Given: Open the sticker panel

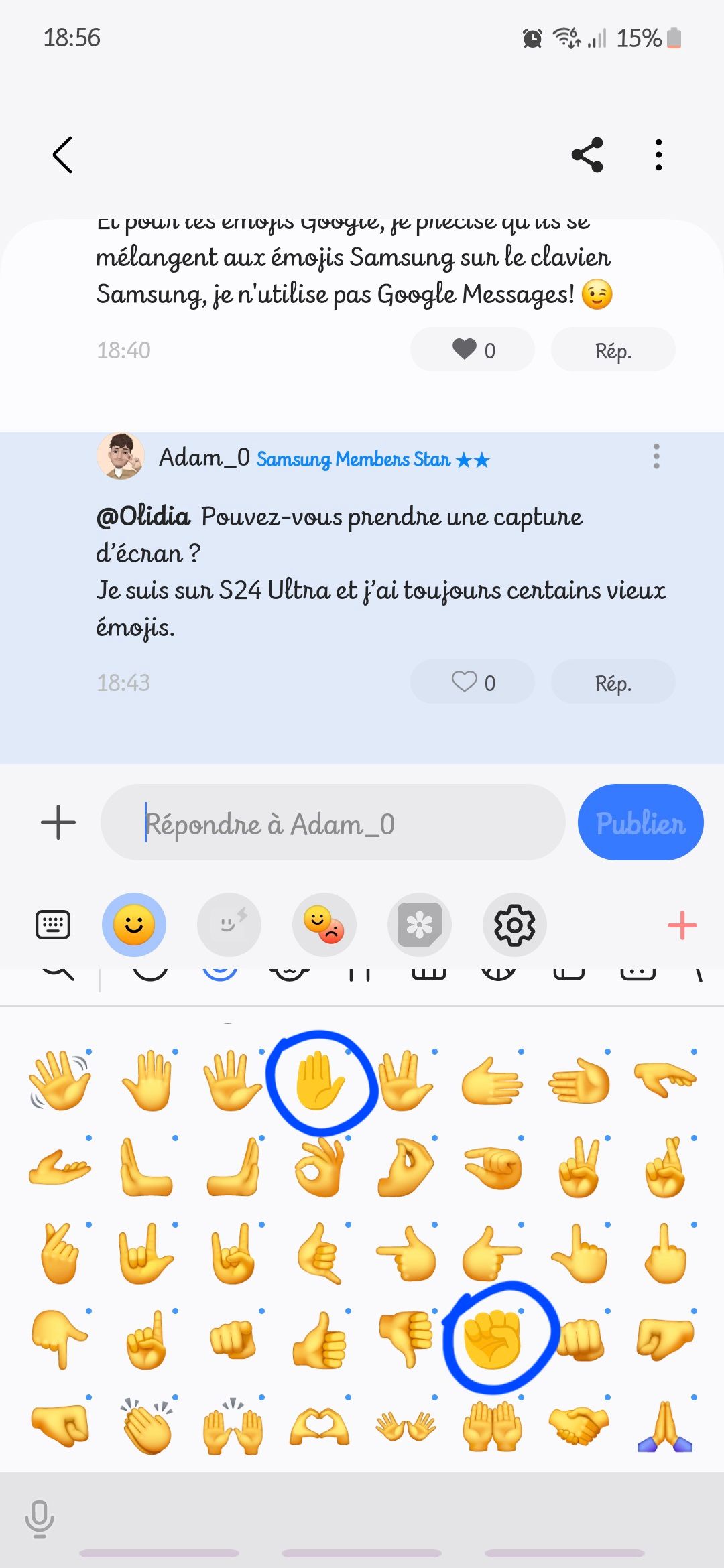Looking at the screenshot, I should pyautogui.click(x=419, y=925).
